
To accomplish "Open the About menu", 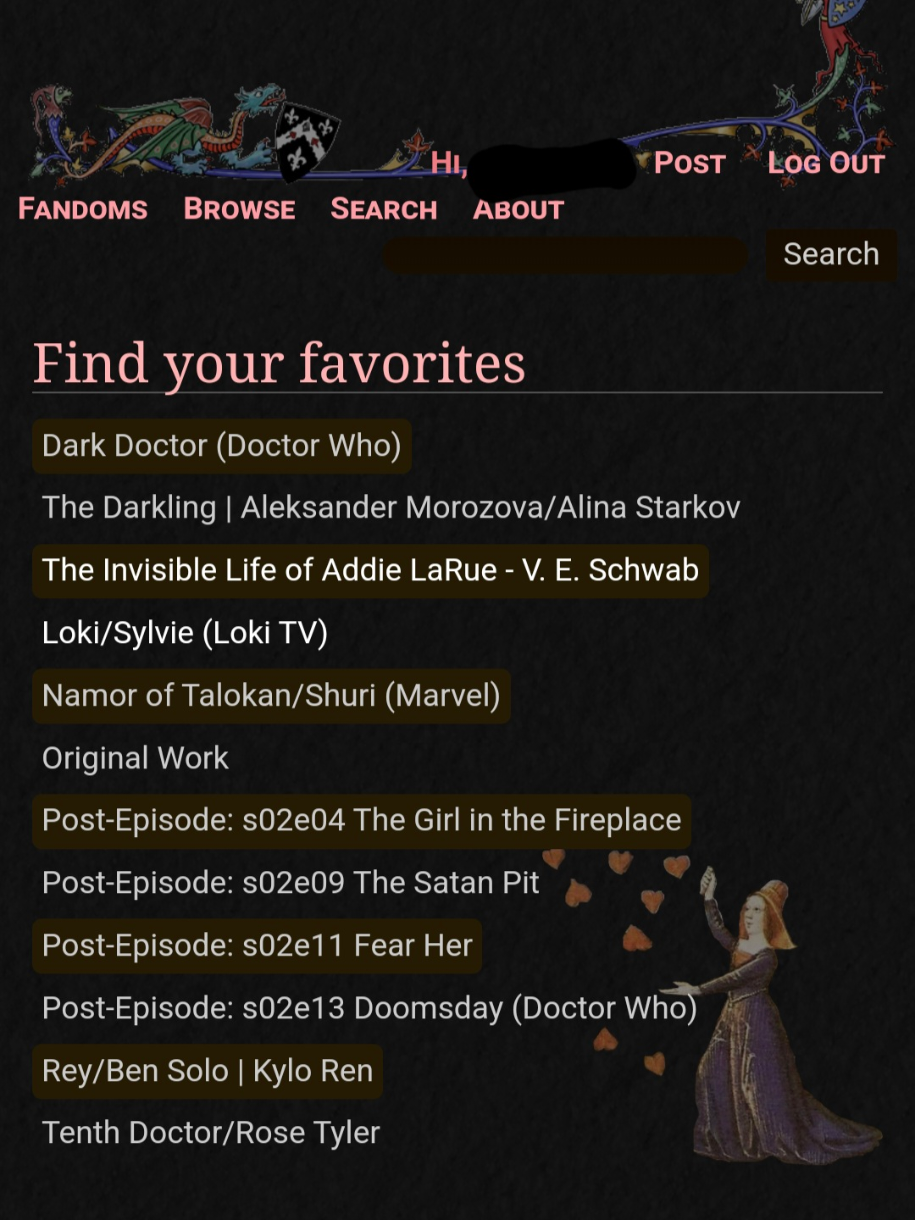I will [518, 209].
